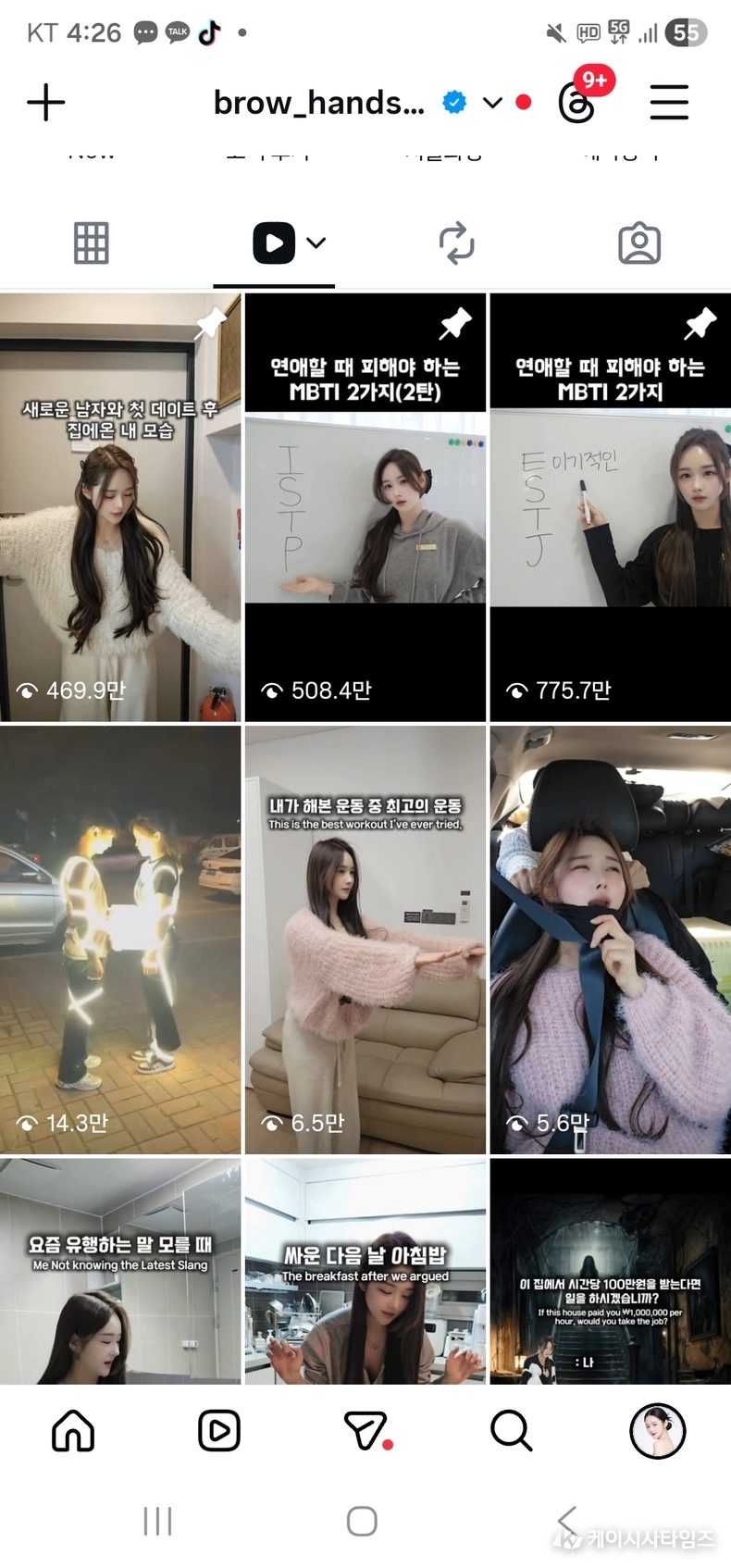This screenshot has height=1568, width=731.
Task: Select the Reels tab on the profile
Action: tap(275, 243)
